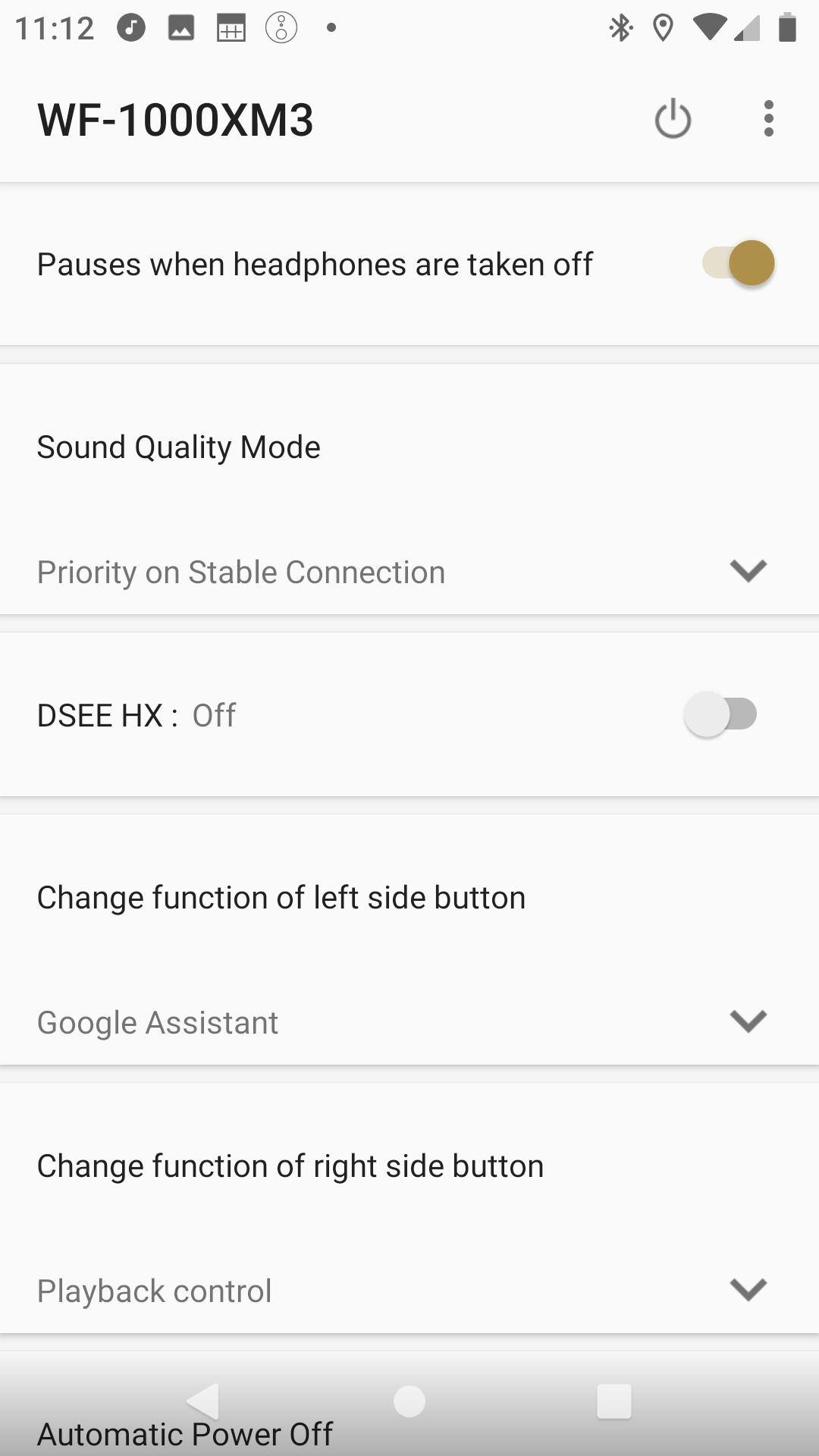Tap the power icon in the app bar
The image size is (819, 1456).
coord(673,119)
